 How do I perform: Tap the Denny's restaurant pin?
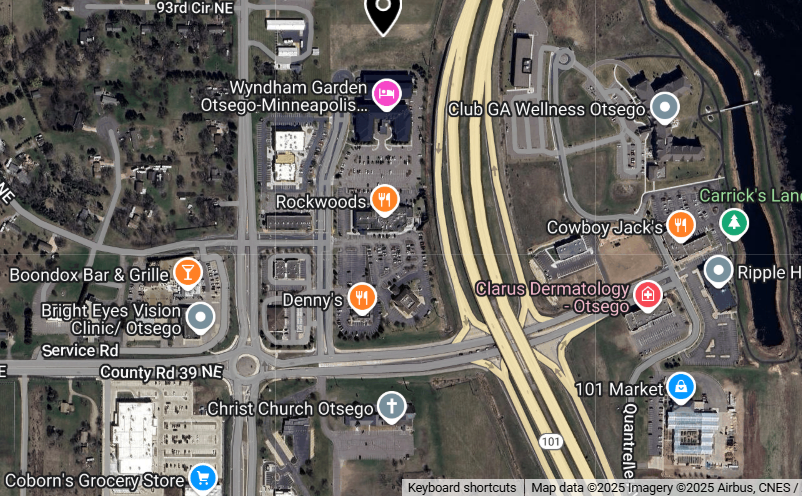click(x=362, y=296)
